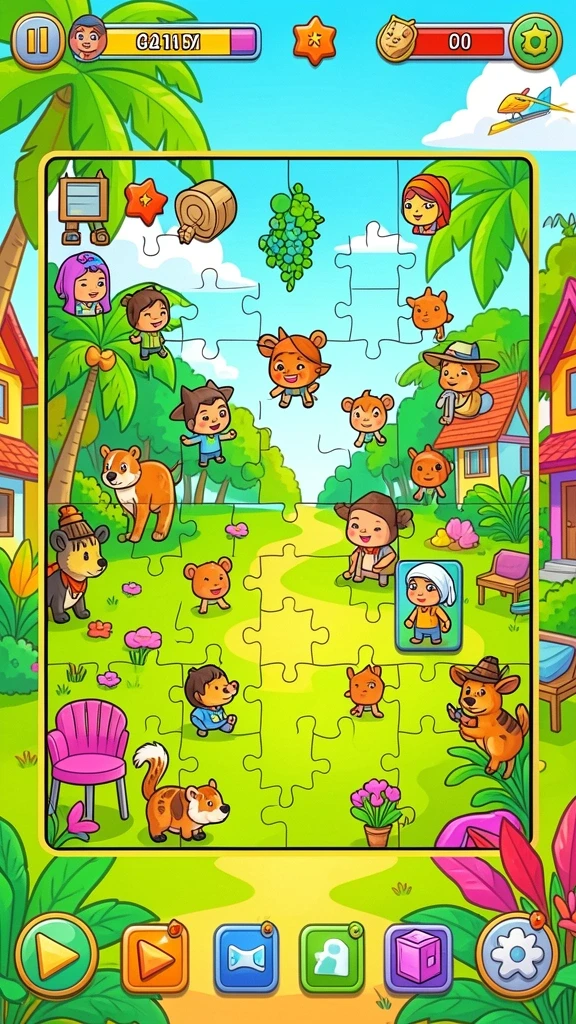Tap the round green play button
This screenshot has width=576, height=1024.
click(57, 955)
